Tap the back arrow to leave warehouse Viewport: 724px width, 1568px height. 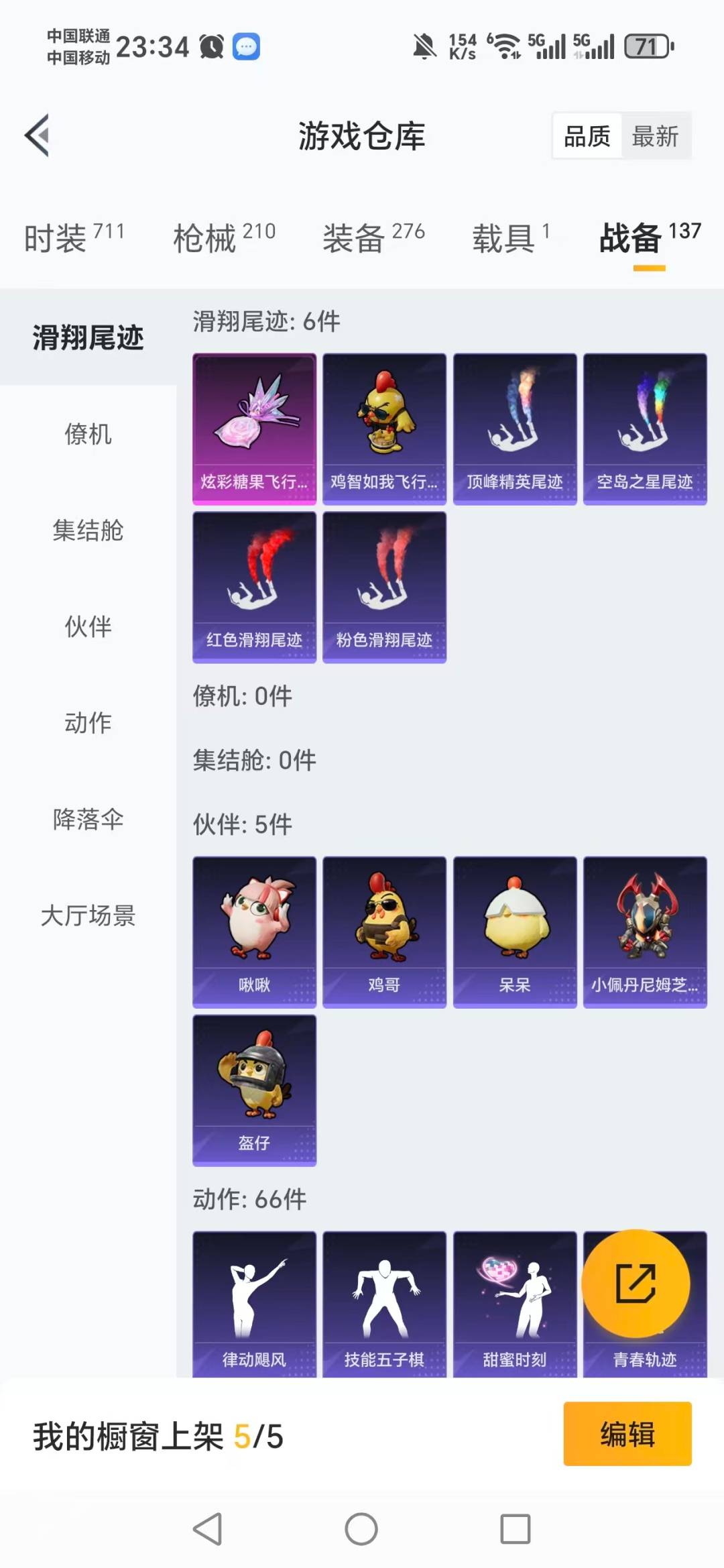[x=38, y=135]
